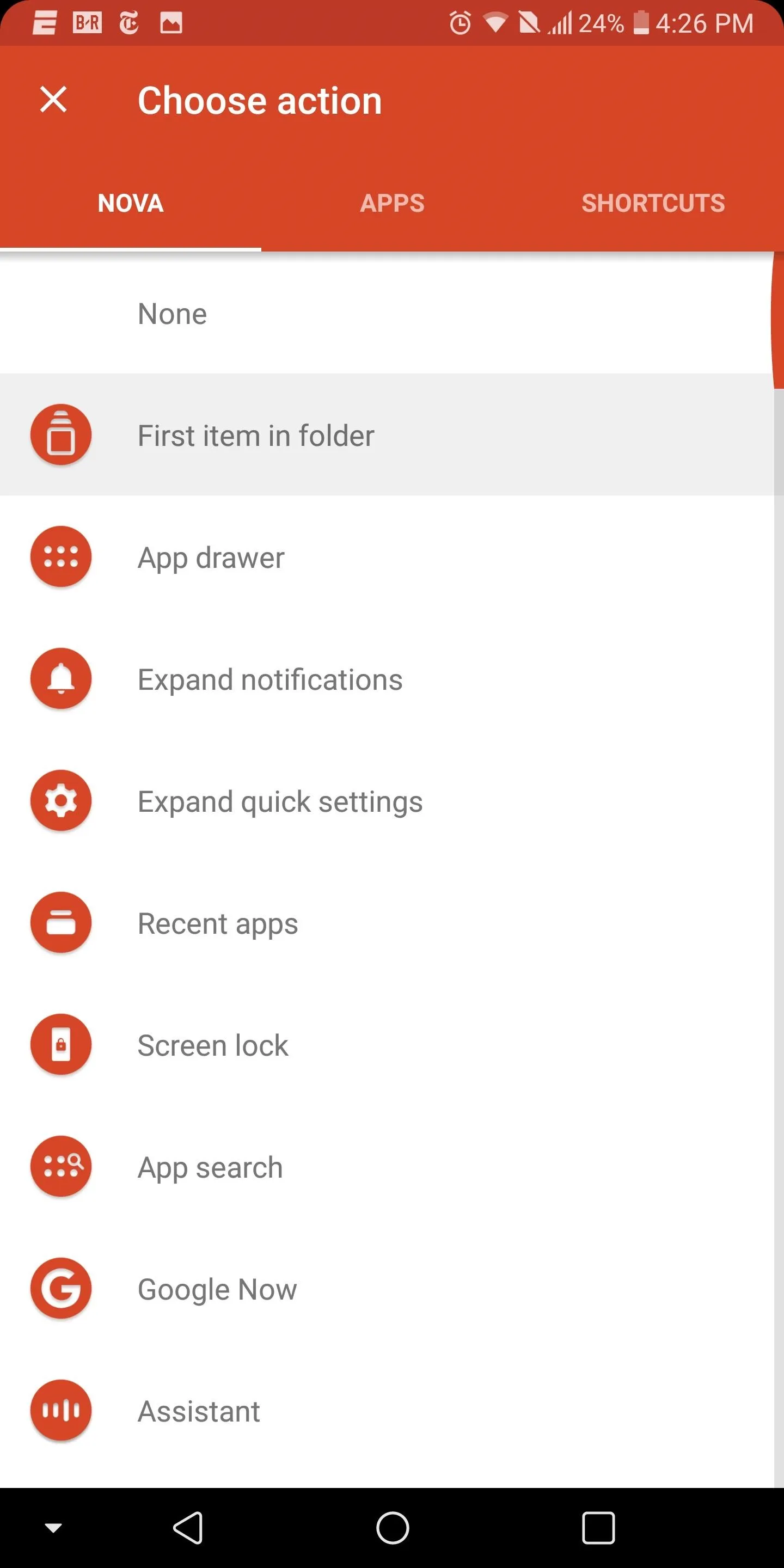
Task: Tap the system back button
Action: coord(187,1528)
